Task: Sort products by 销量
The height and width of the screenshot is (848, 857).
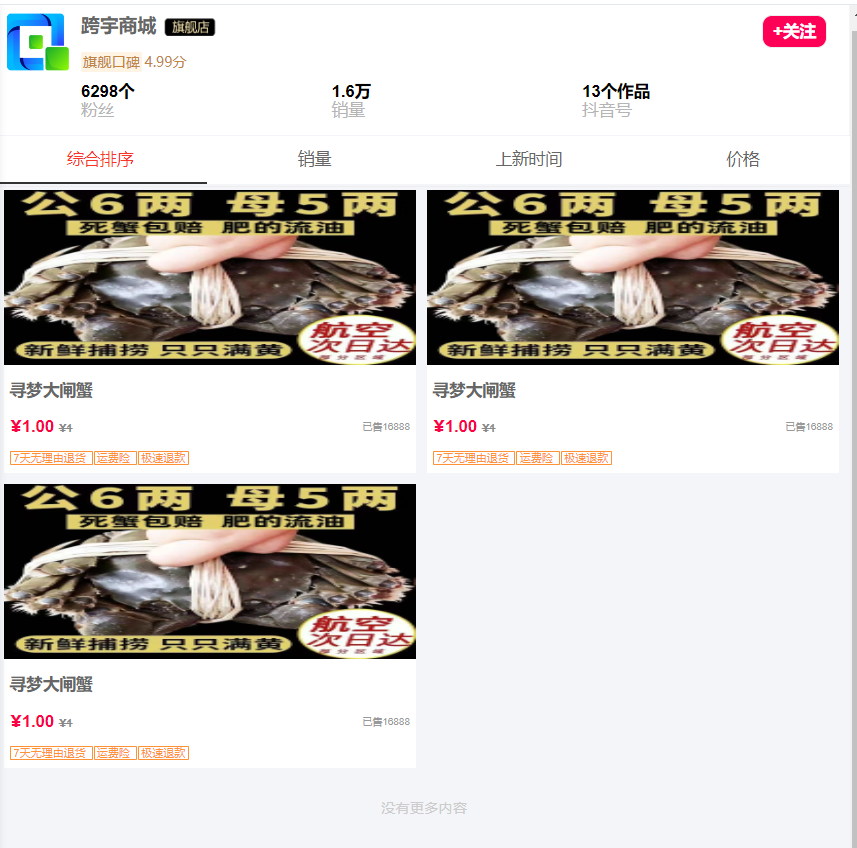Action: (x=315, y=159)
